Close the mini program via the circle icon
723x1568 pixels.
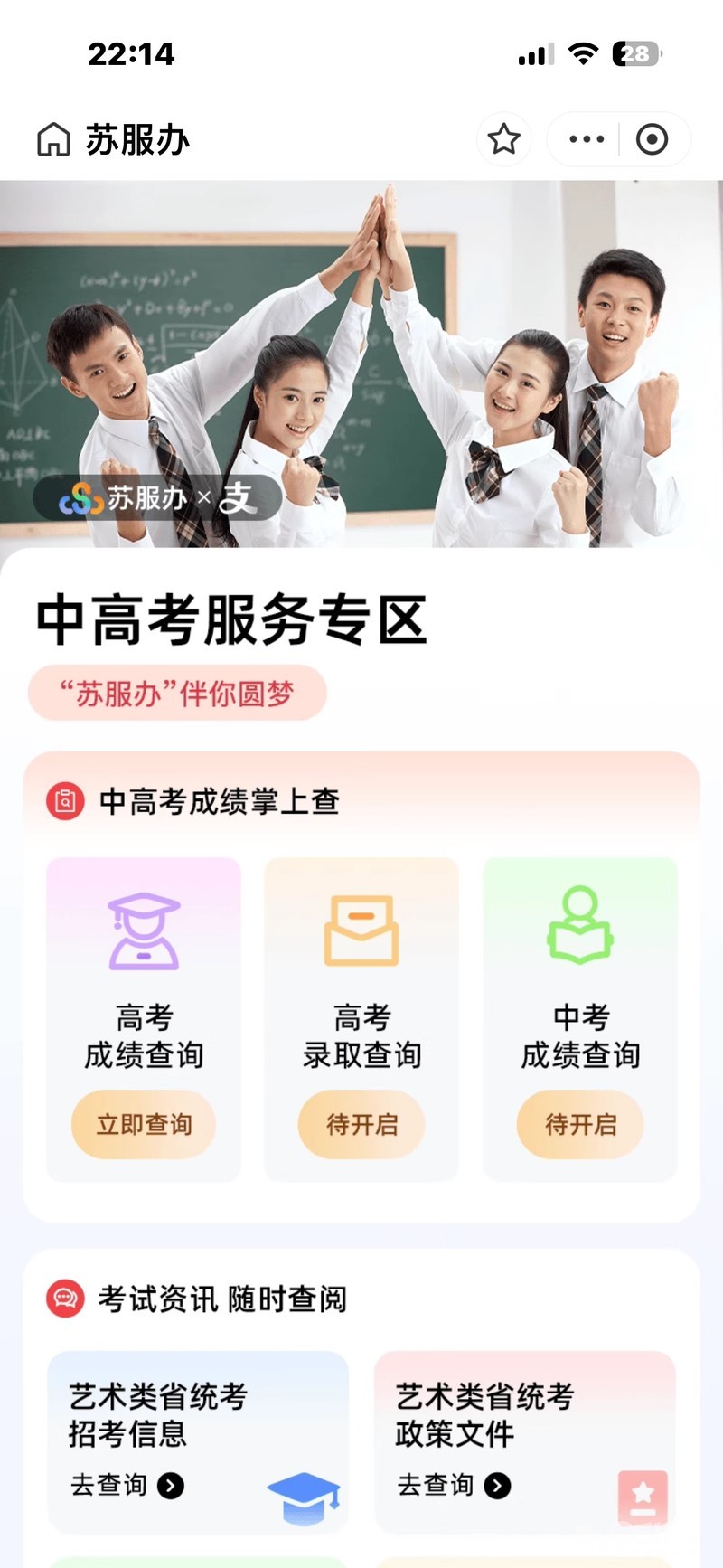[652, 139]
